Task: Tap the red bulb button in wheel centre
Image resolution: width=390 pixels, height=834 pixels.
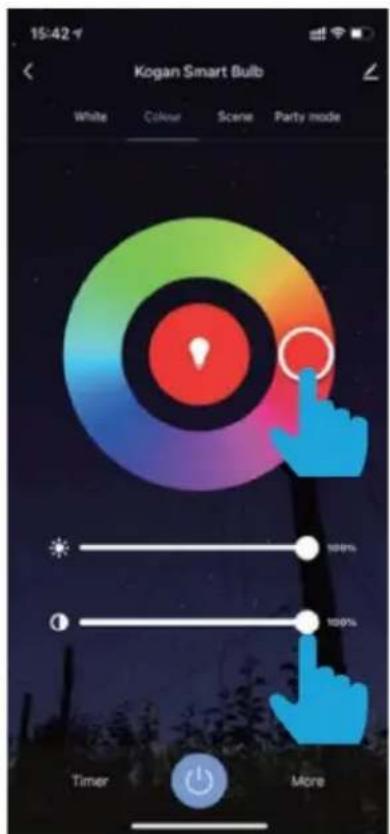Action: 200,354
